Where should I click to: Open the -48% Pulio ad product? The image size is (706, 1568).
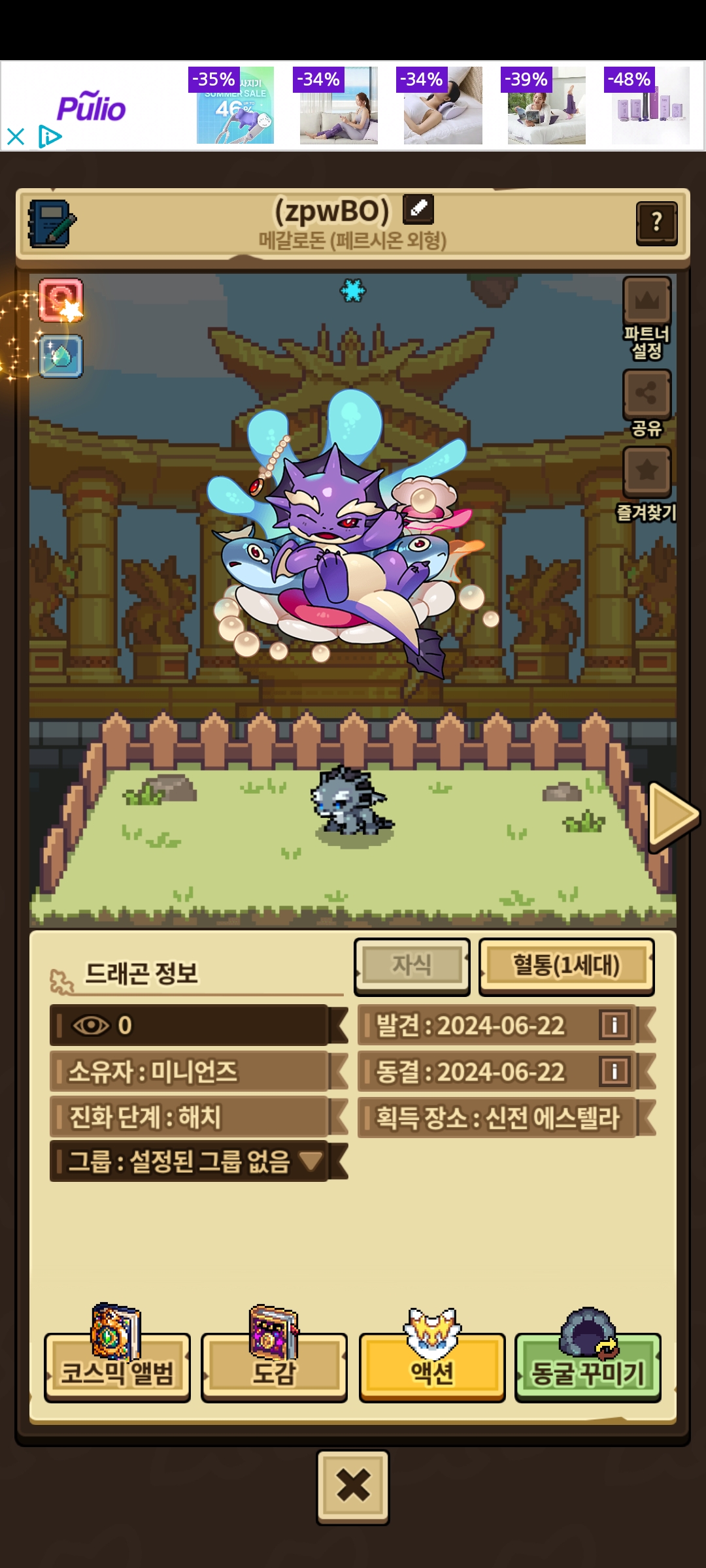pyautogui.click(x=650, y=106)
